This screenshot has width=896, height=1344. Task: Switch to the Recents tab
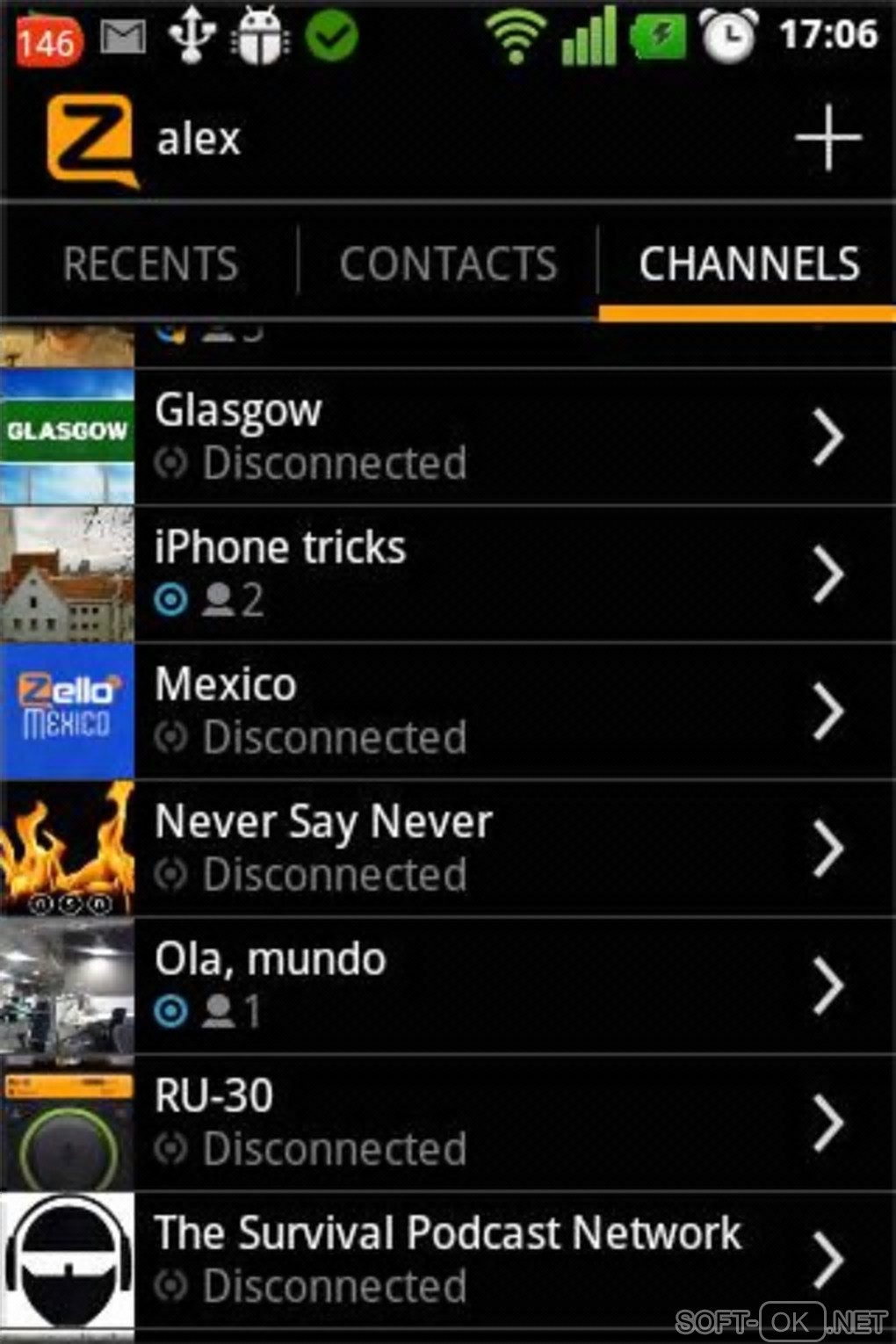pos(150,264)
